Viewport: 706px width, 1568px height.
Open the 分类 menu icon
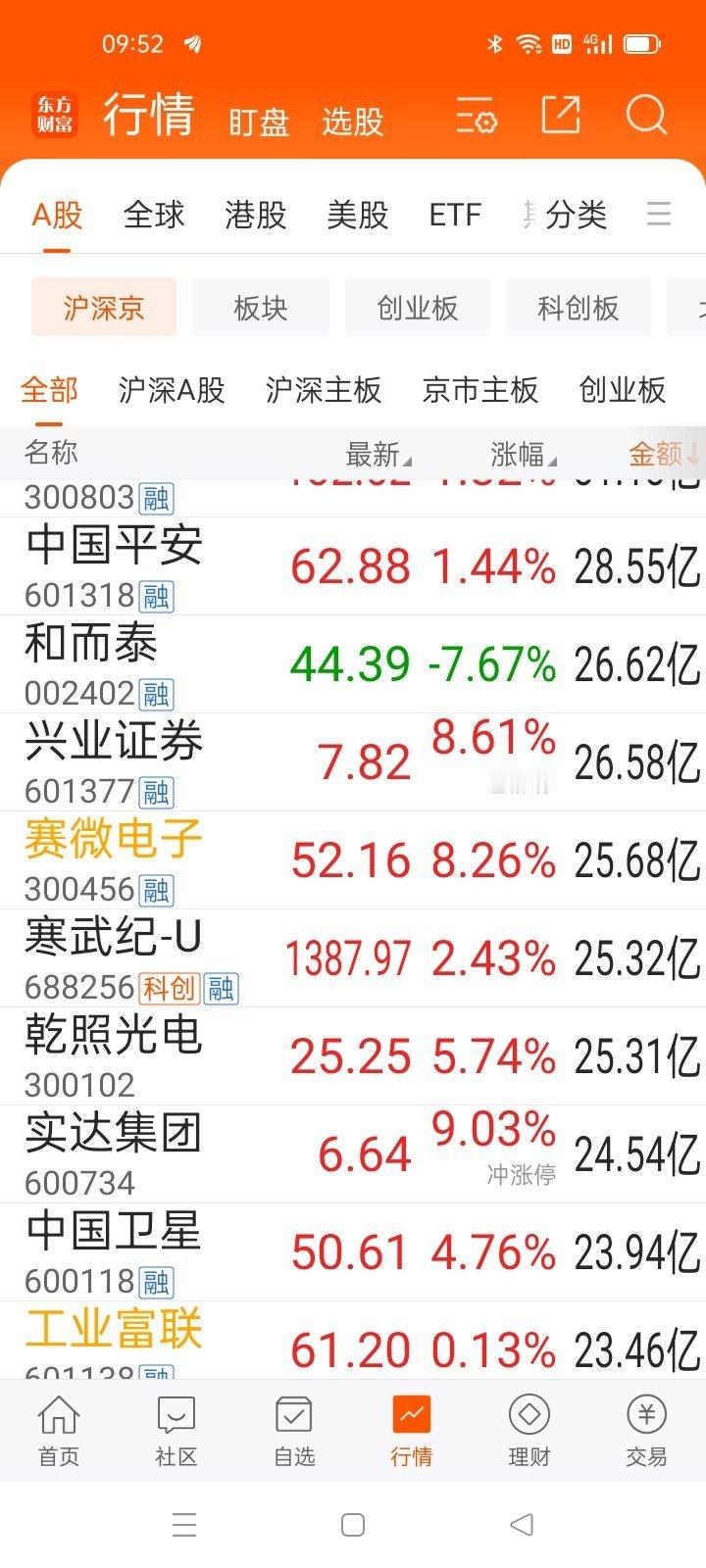[x=659, y=214]
